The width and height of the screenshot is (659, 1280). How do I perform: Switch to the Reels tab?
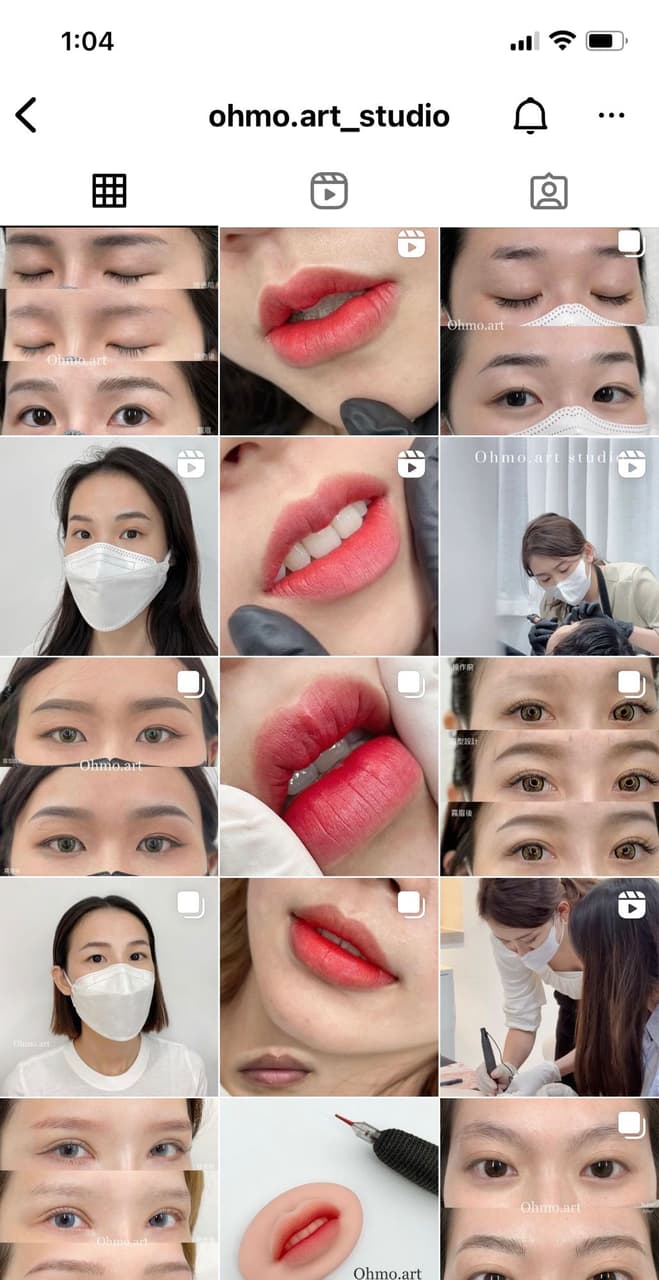click(x=329, y=190)
